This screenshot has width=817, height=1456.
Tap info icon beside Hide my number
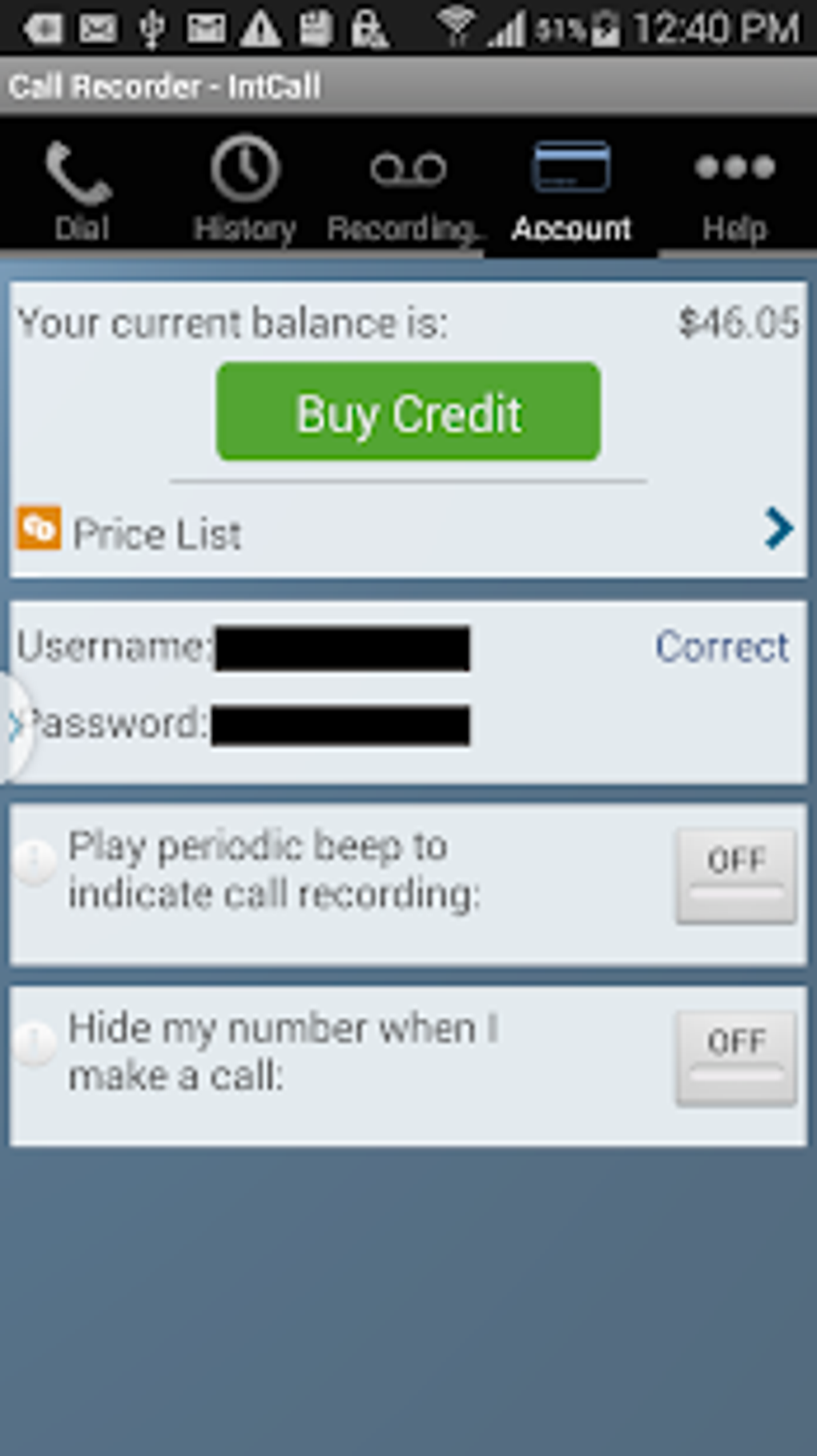pos(34,1043)
